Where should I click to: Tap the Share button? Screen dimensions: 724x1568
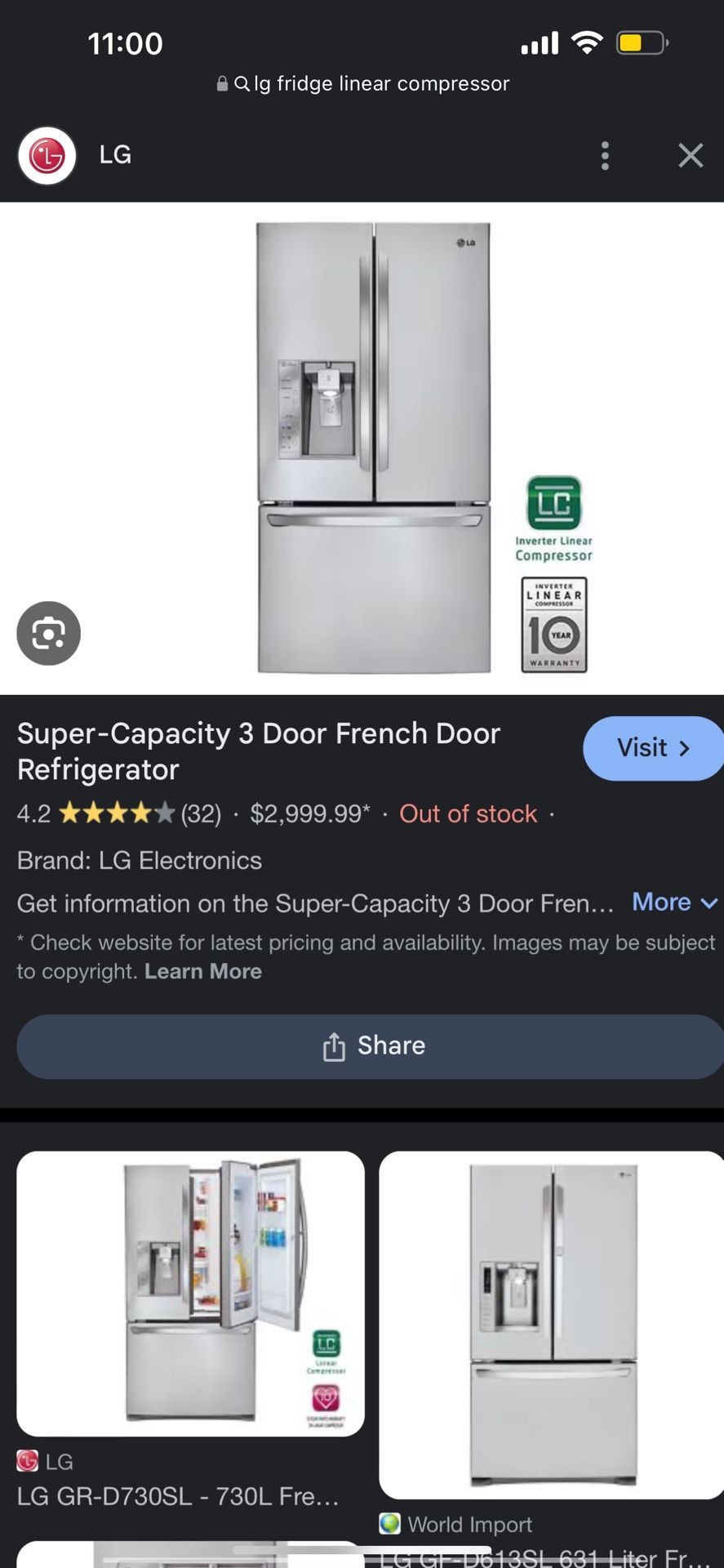tap(370, 1046)
